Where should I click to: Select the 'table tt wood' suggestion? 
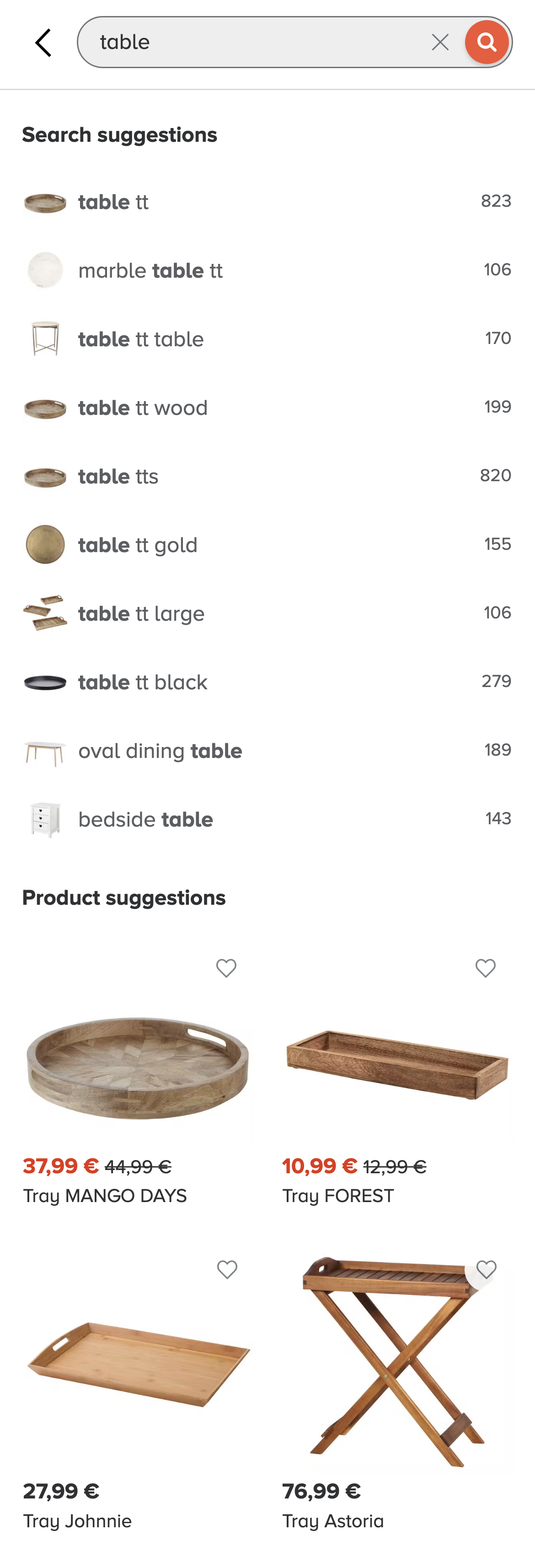(142, 408)
